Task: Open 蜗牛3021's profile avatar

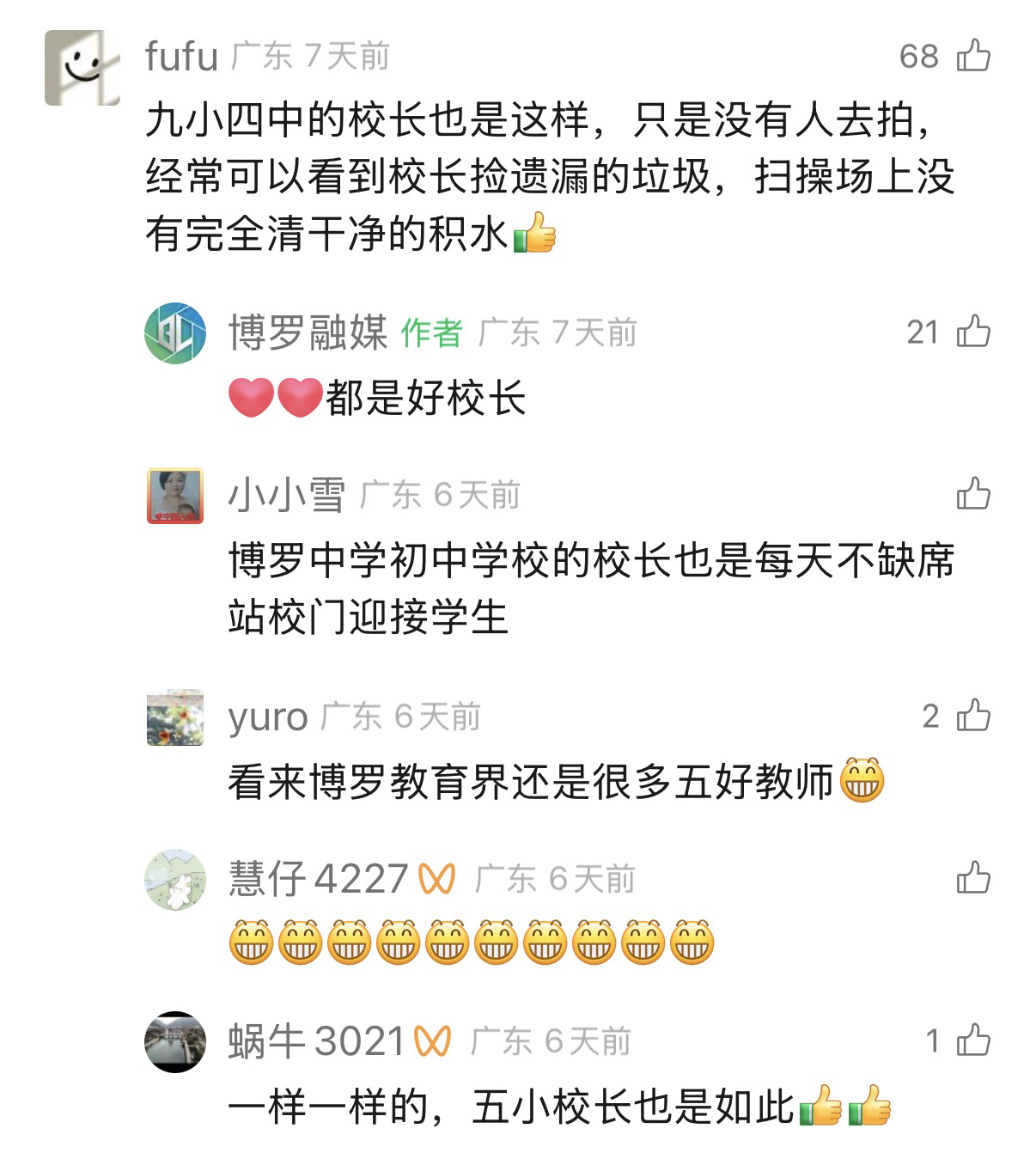Action: click(175, 1041)
